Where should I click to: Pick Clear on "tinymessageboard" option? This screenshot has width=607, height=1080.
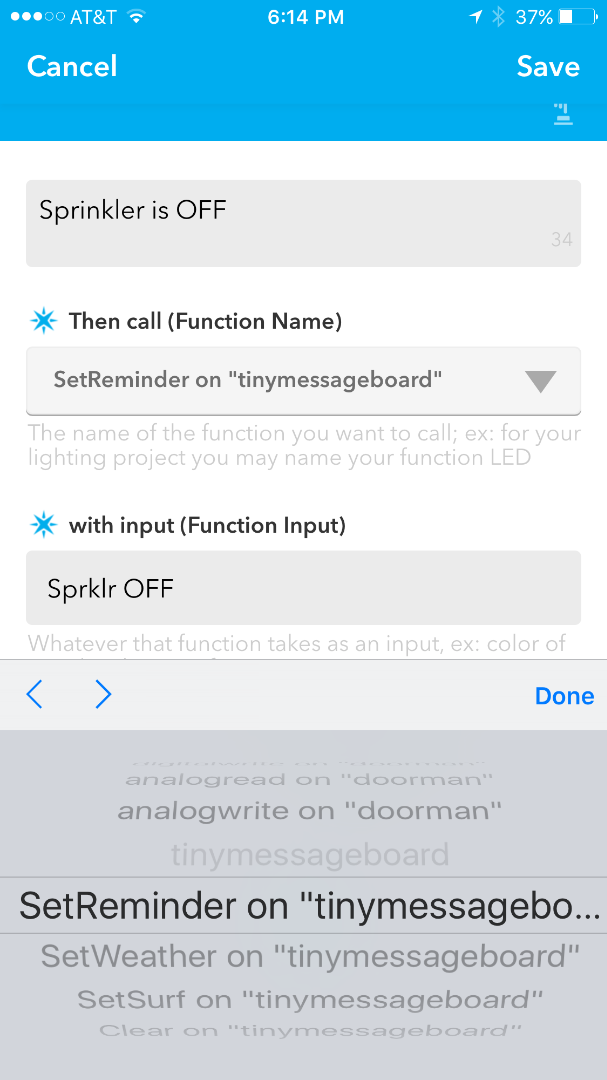[x=310, y=1030]
